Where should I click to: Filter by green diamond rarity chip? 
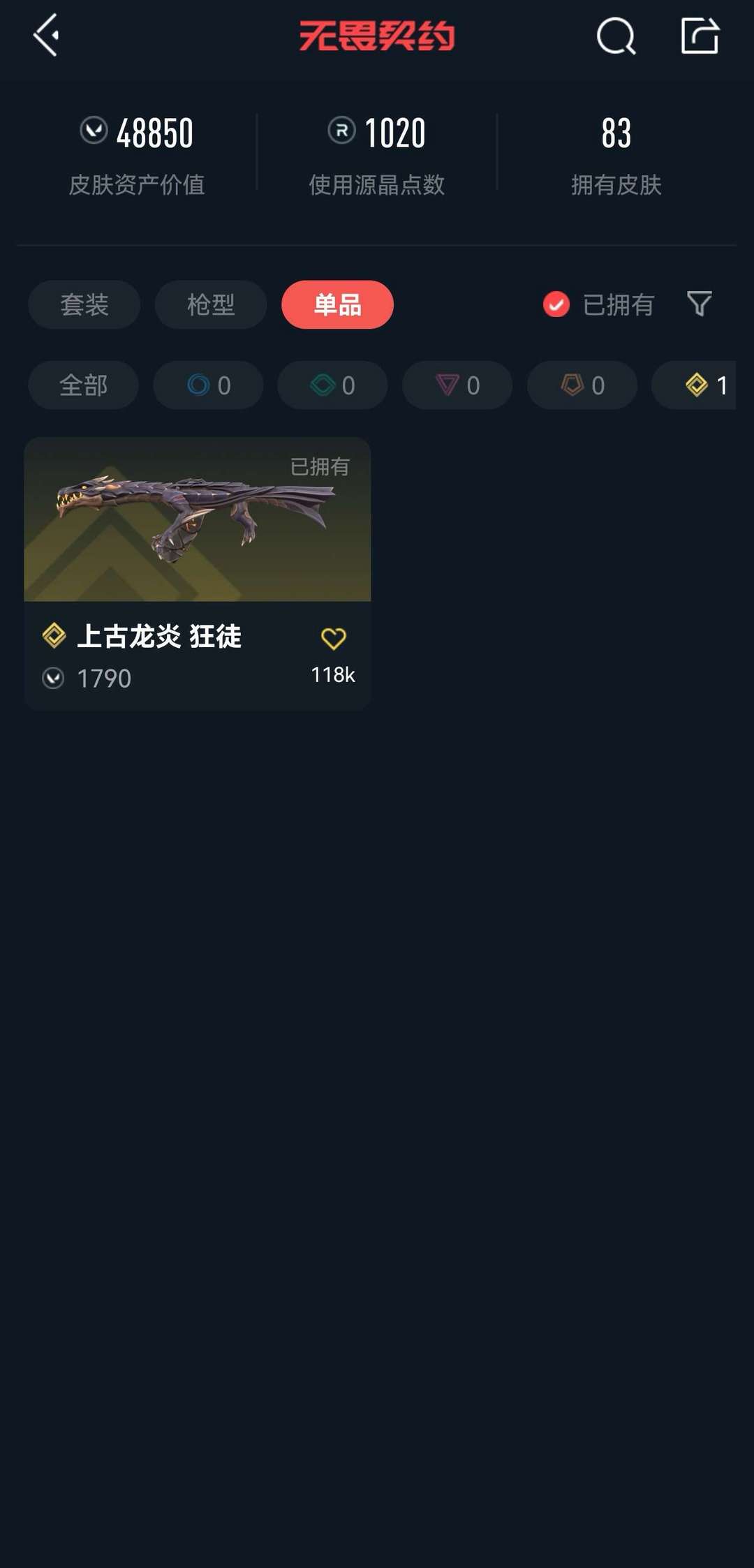point(332,385)
